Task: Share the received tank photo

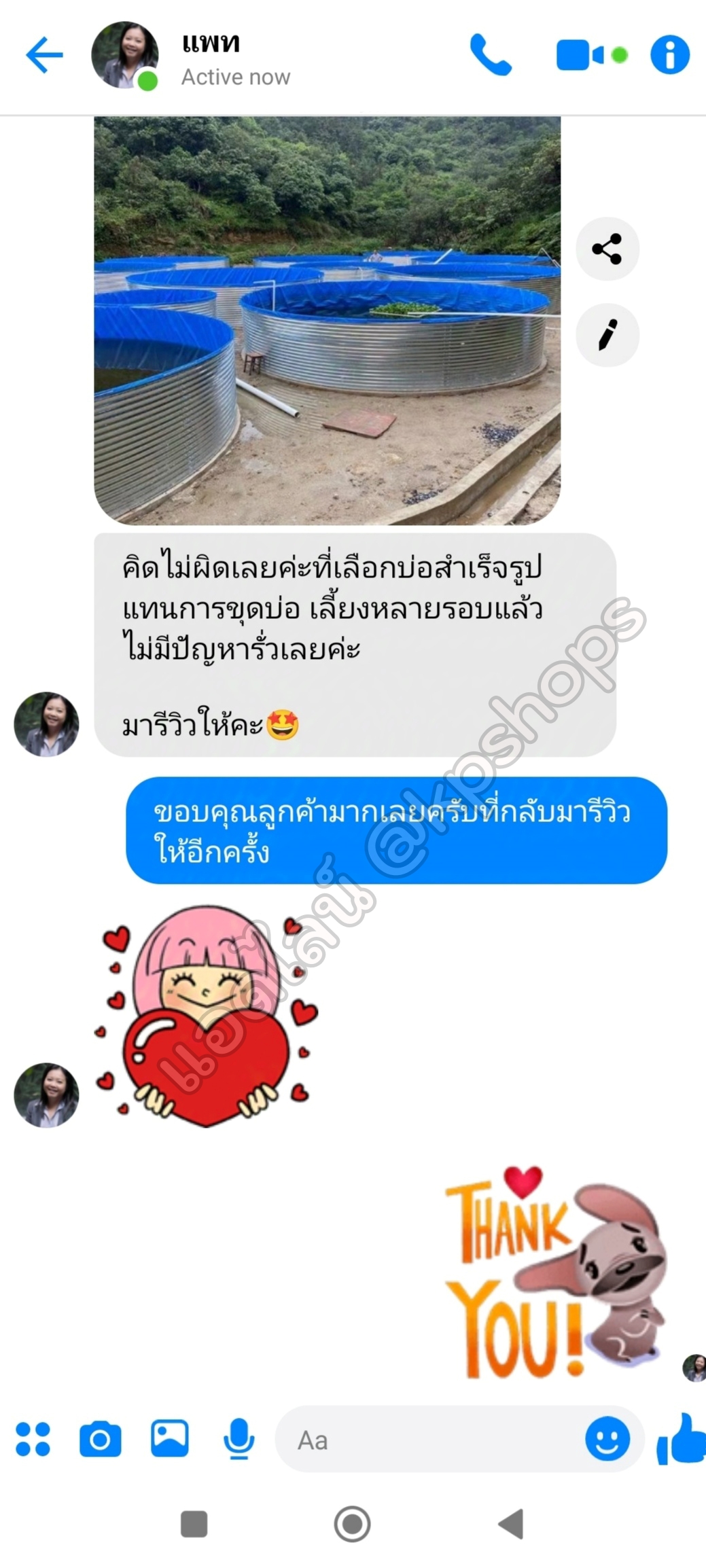Action: (607, 249)
